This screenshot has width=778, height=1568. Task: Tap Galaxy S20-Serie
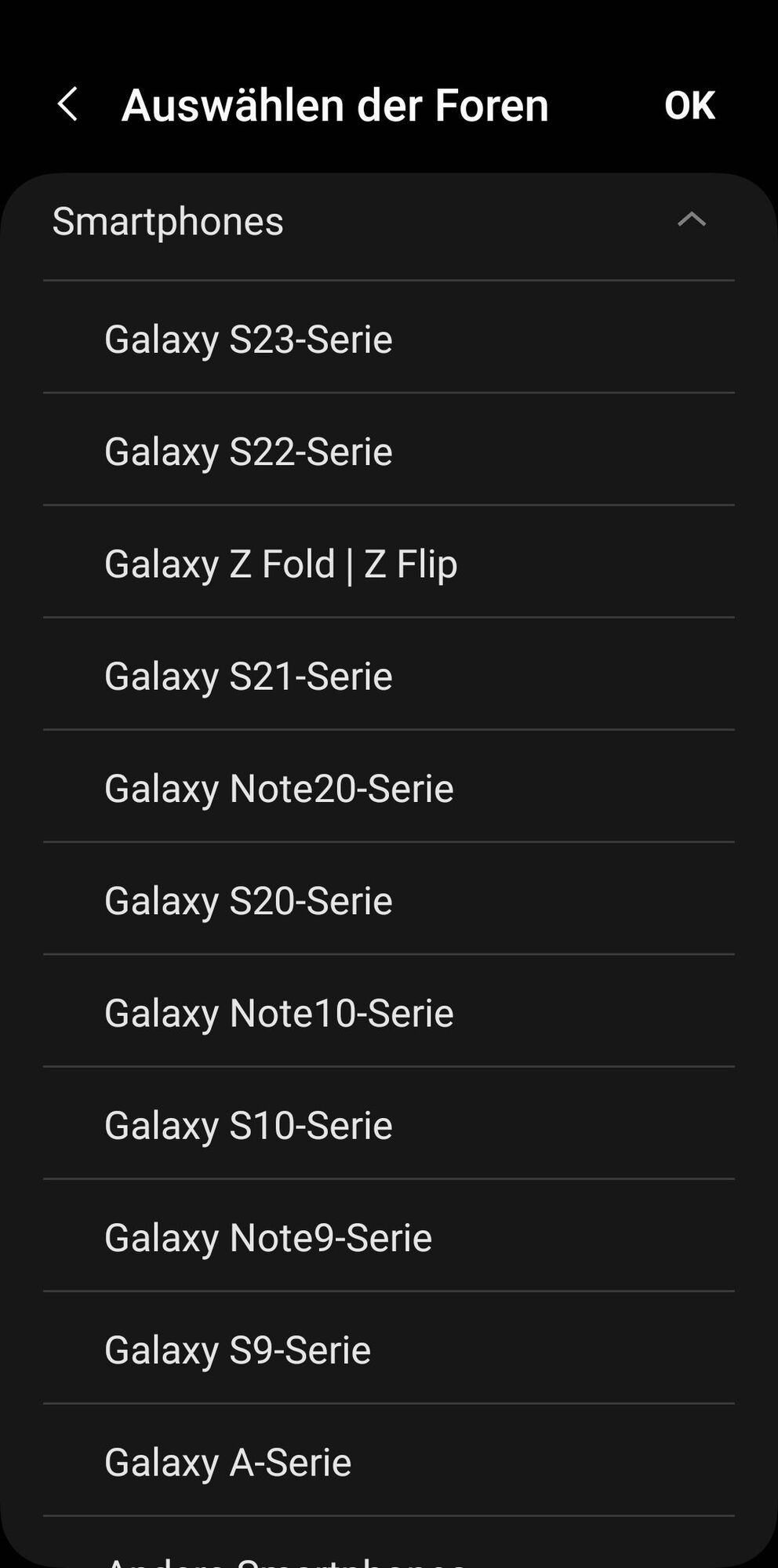(x=249, y=900)
